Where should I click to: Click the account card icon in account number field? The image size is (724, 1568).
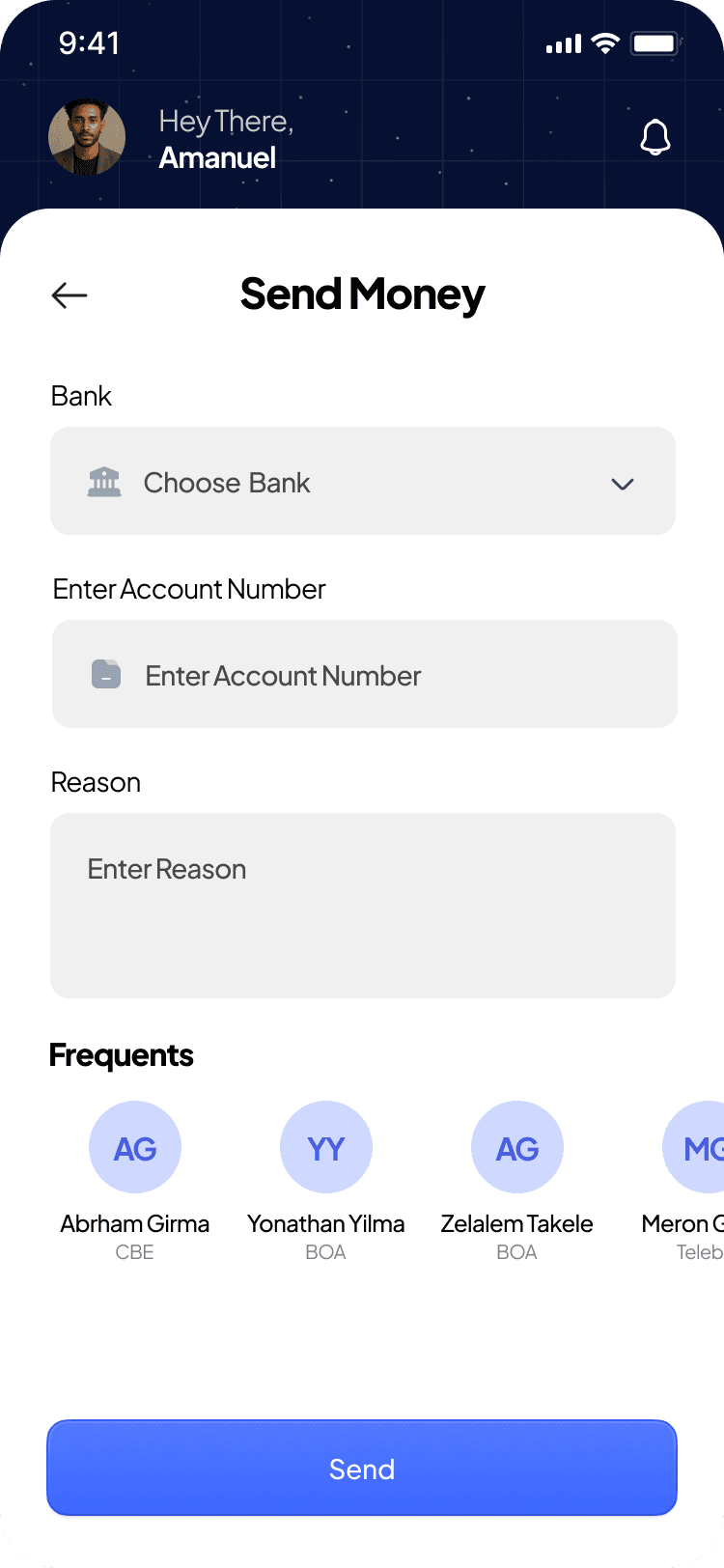click(104, 674)
